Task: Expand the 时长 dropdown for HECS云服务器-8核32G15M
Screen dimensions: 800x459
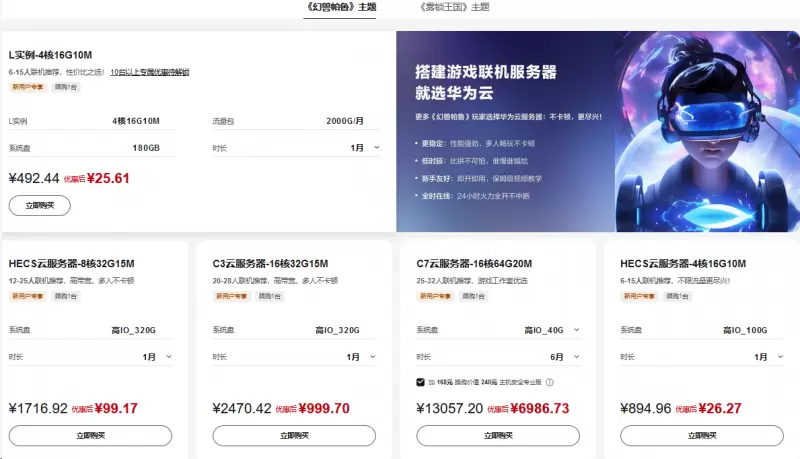Action: (x=157, y=356)
